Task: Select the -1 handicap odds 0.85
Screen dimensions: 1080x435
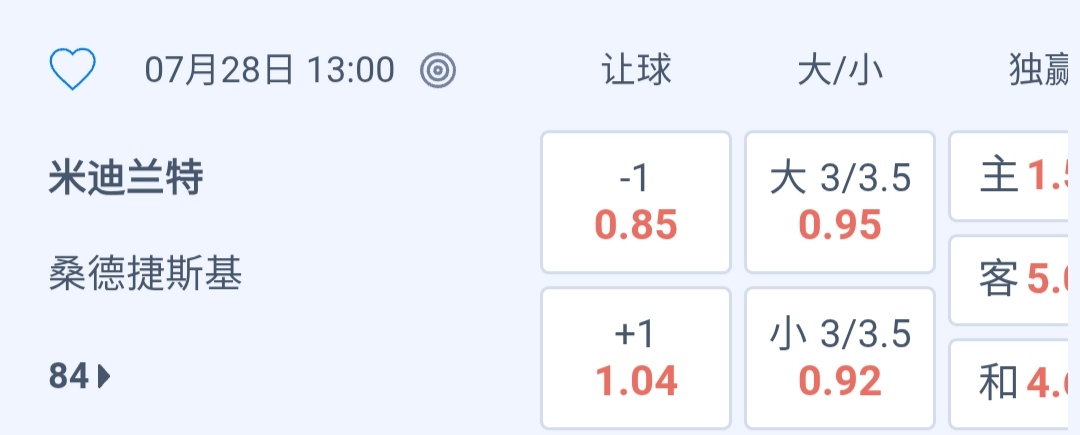Action: (636, 203)
